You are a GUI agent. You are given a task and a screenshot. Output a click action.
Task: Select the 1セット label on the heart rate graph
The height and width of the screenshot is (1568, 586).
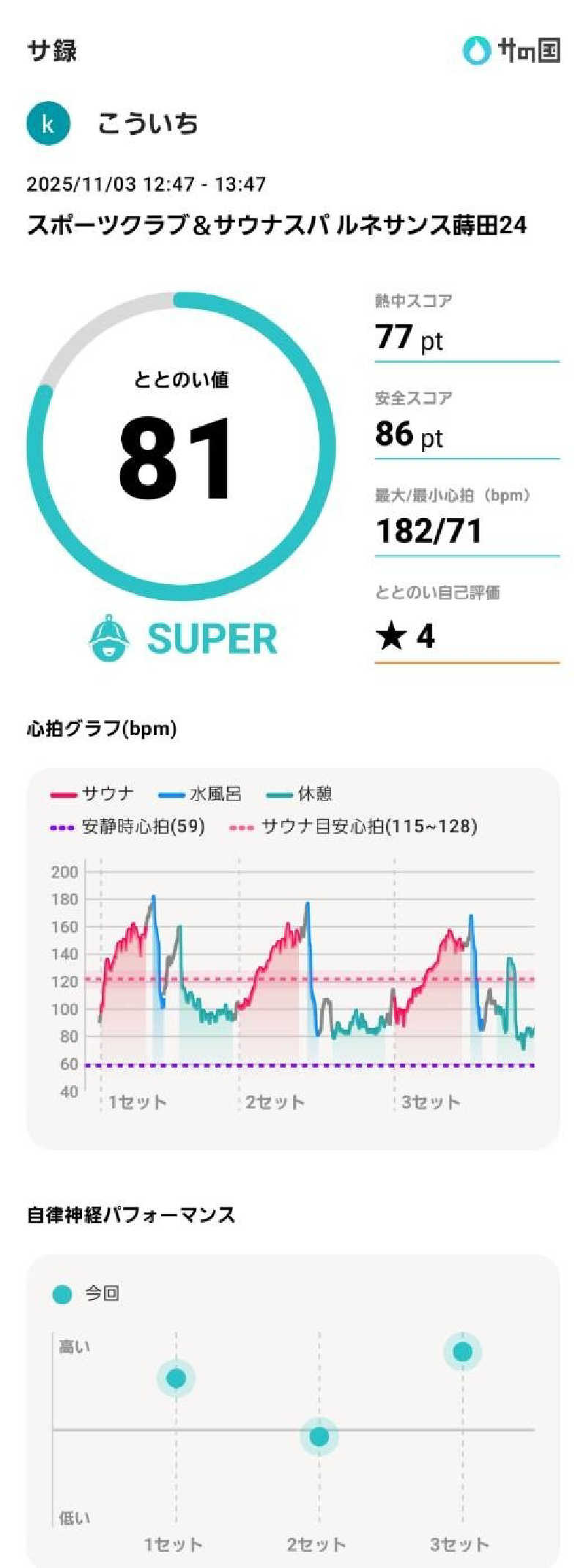point(136,1100)
